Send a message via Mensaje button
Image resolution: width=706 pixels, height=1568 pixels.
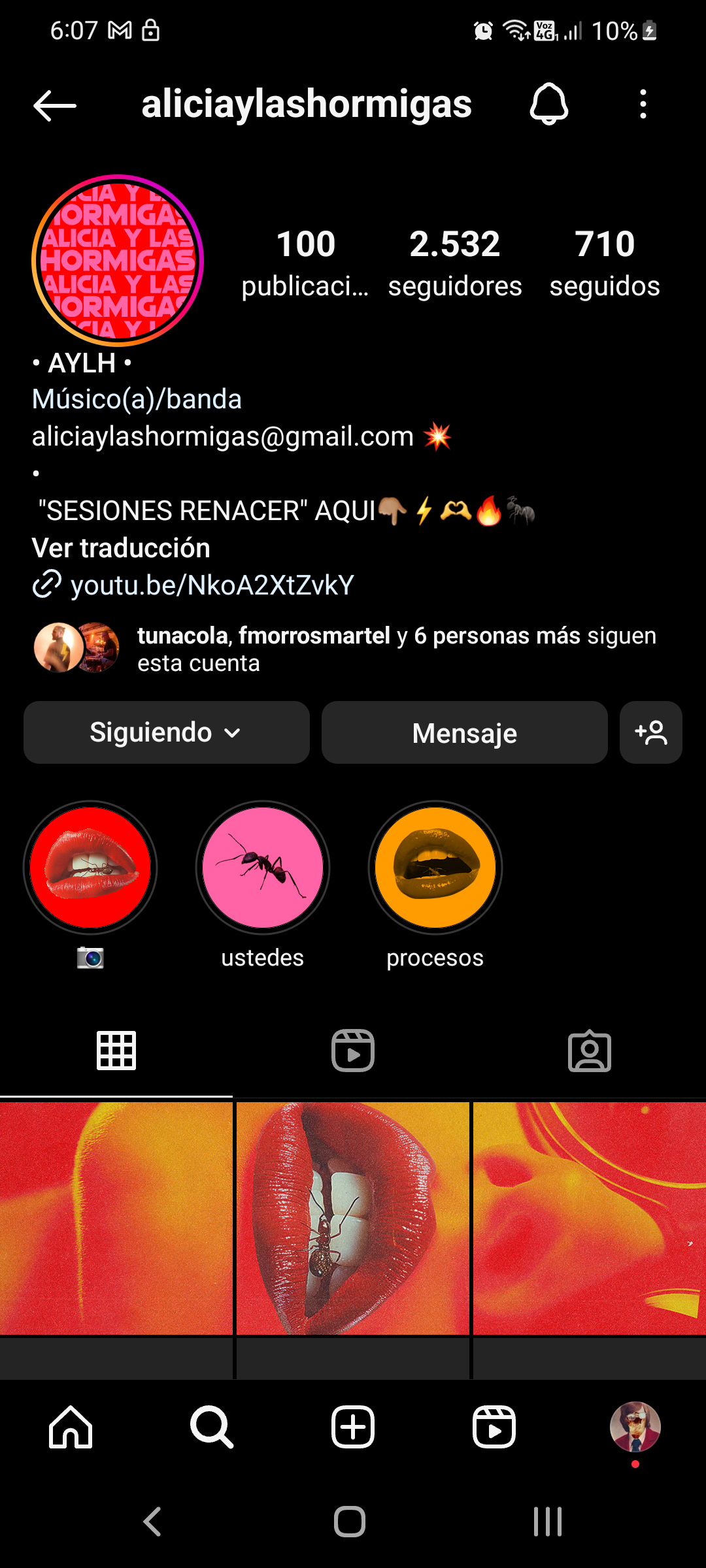coord(464,732)
